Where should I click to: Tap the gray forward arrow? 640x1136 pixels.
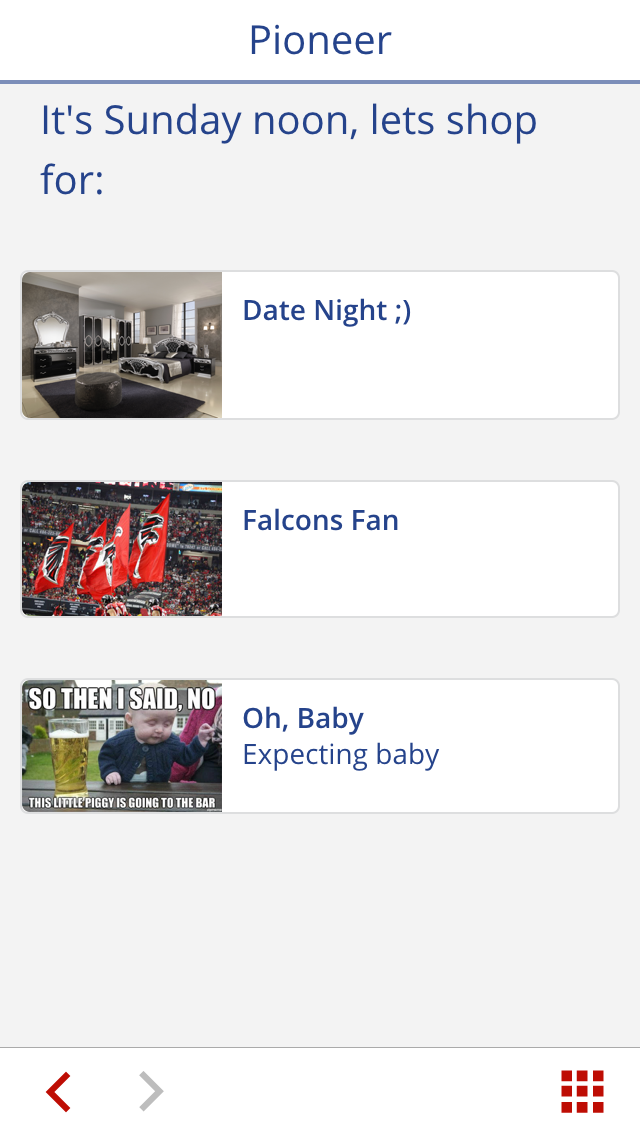click(150, 1091)
